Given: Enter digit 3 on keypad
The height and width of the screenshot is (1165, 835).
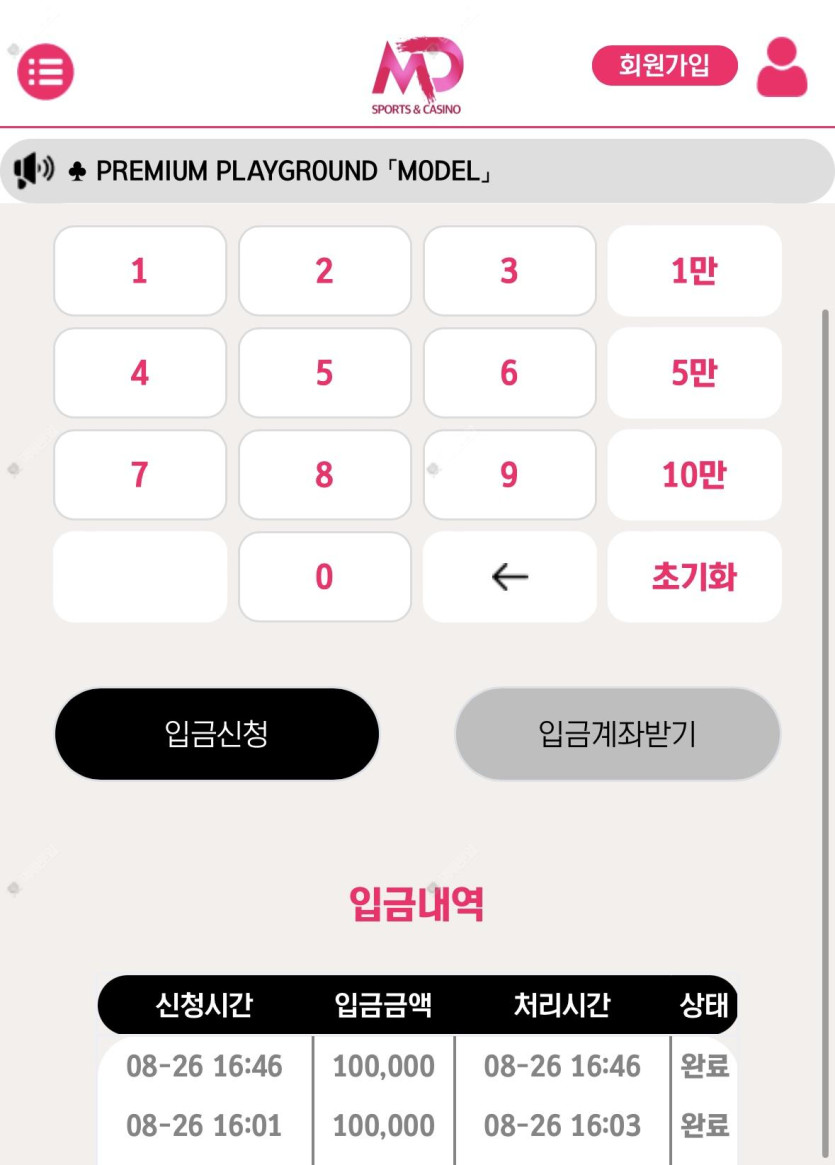Looking at the screenshot, I should (509, 271).
